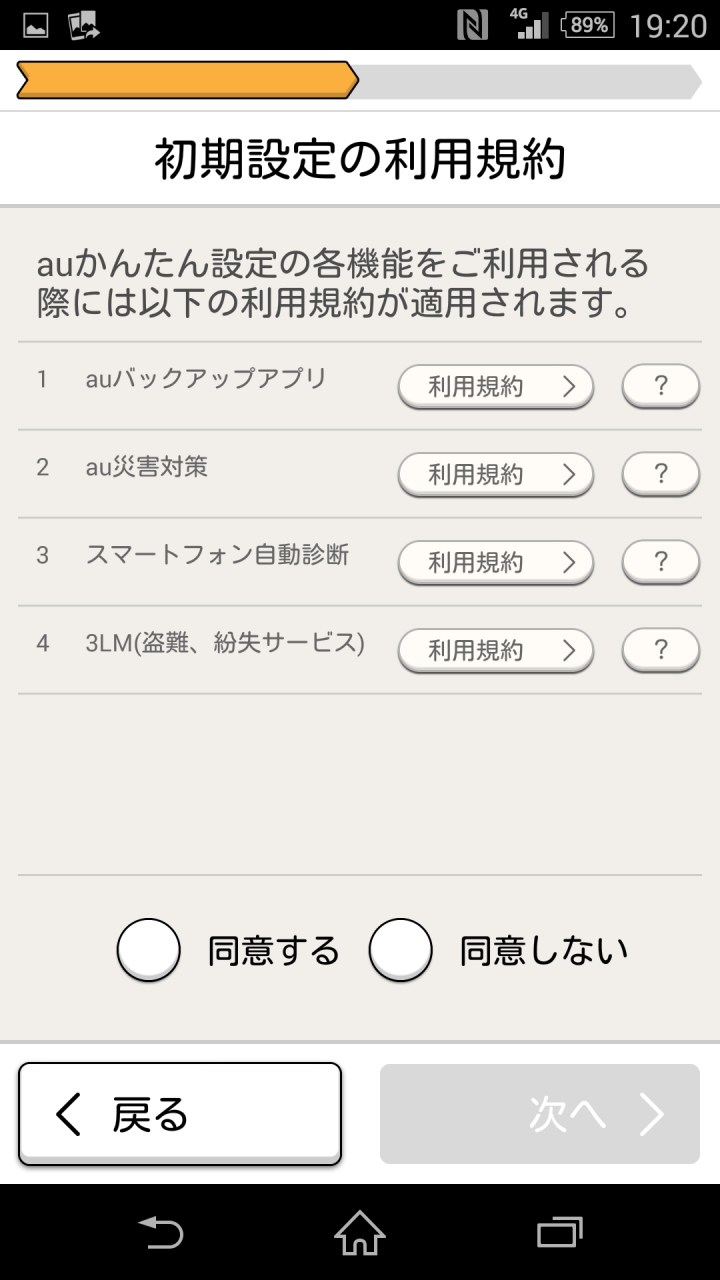Tap the 次へ button
The height and width of the screenshot is (1280, 720).
click(x=540, y=1114)
